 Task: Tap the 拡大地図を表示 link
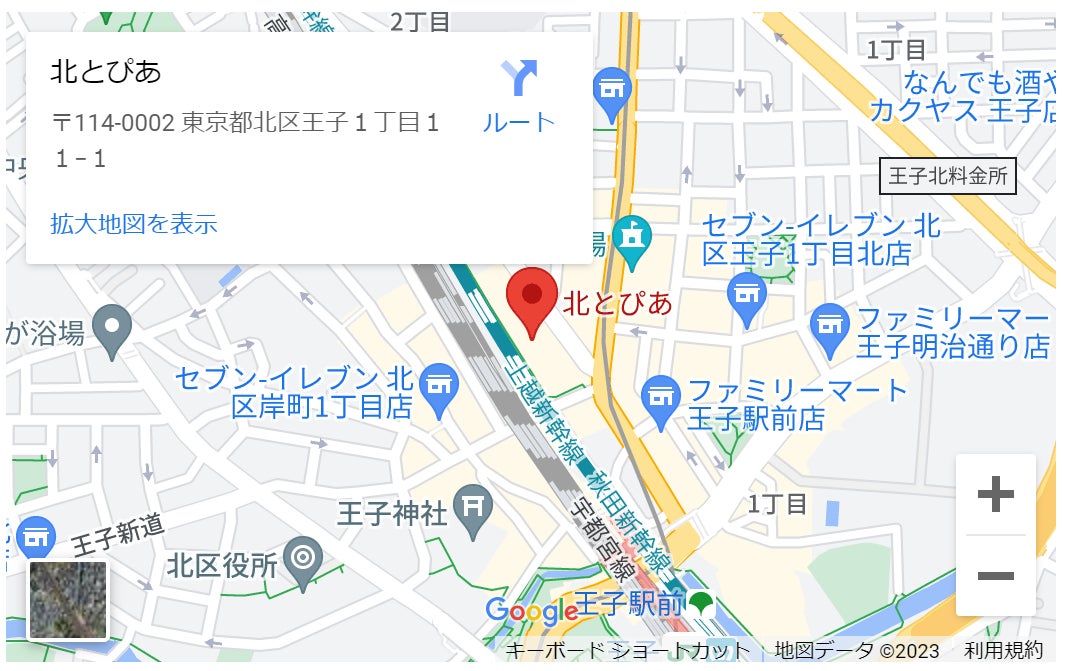133,223
